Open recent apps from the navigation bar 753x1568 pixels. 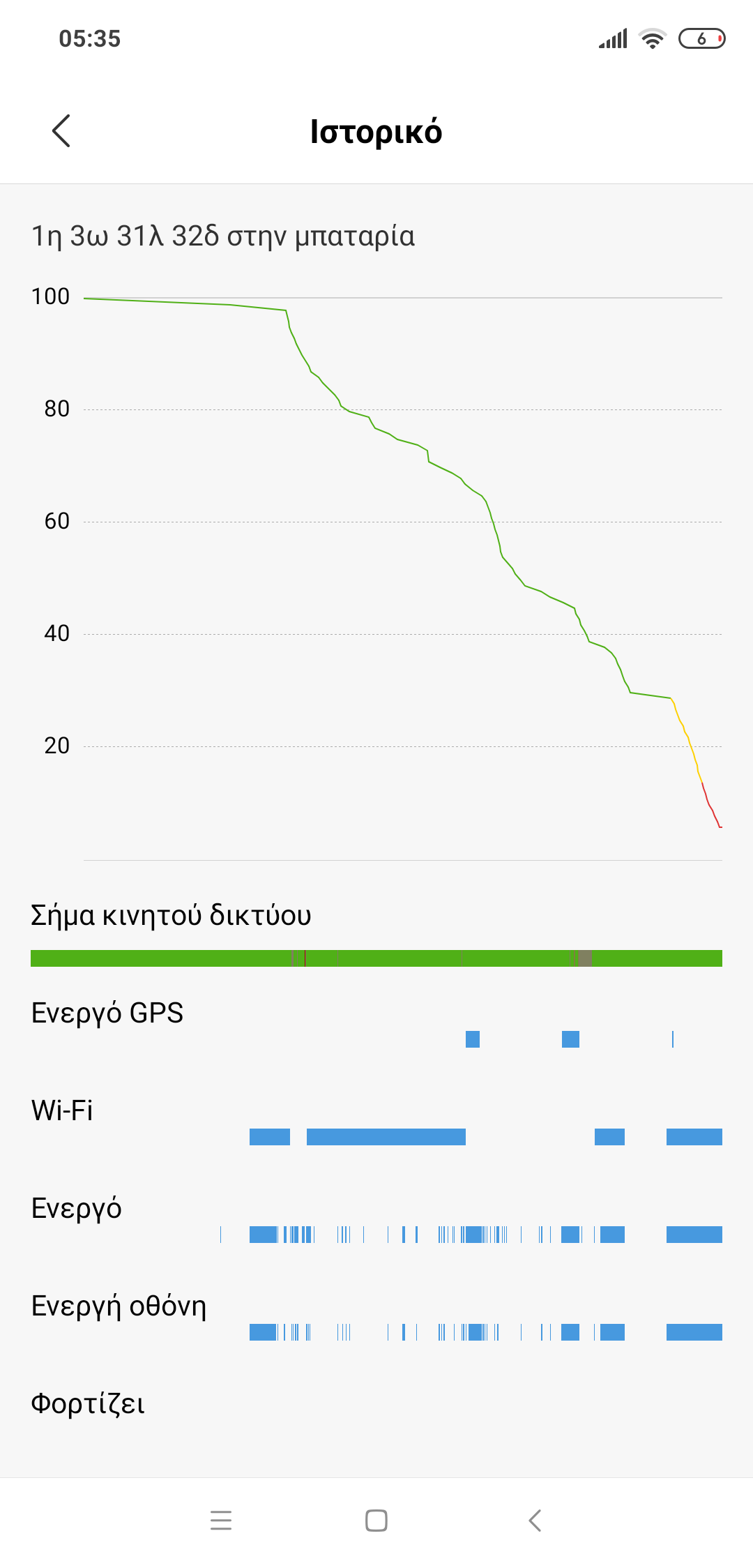pyautogui.click(x=221, y=1521)
